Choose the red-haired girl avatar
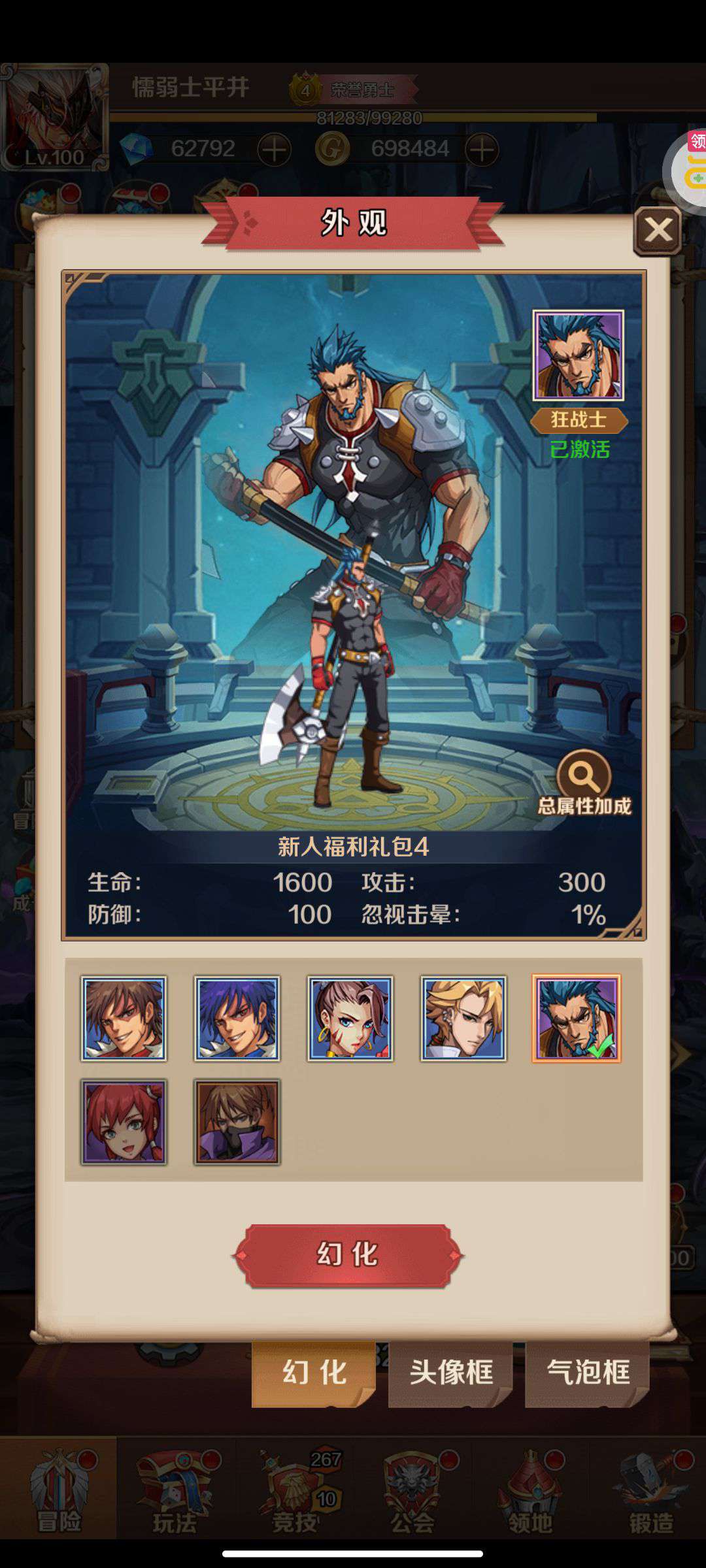 point(124,1122)
